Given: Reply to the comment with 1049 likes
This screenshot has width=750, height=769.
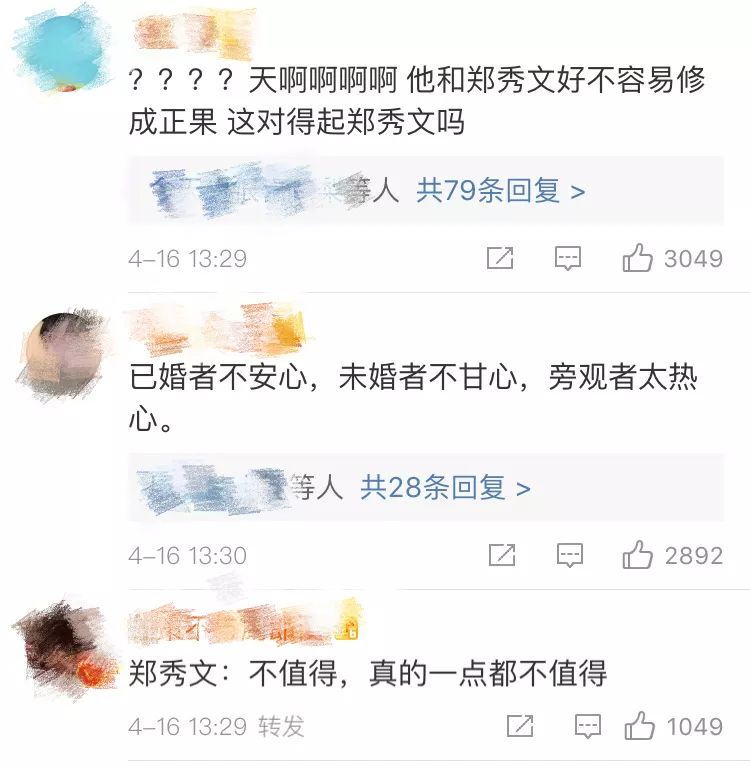Looking at the screenshot, I should (587, 725).
